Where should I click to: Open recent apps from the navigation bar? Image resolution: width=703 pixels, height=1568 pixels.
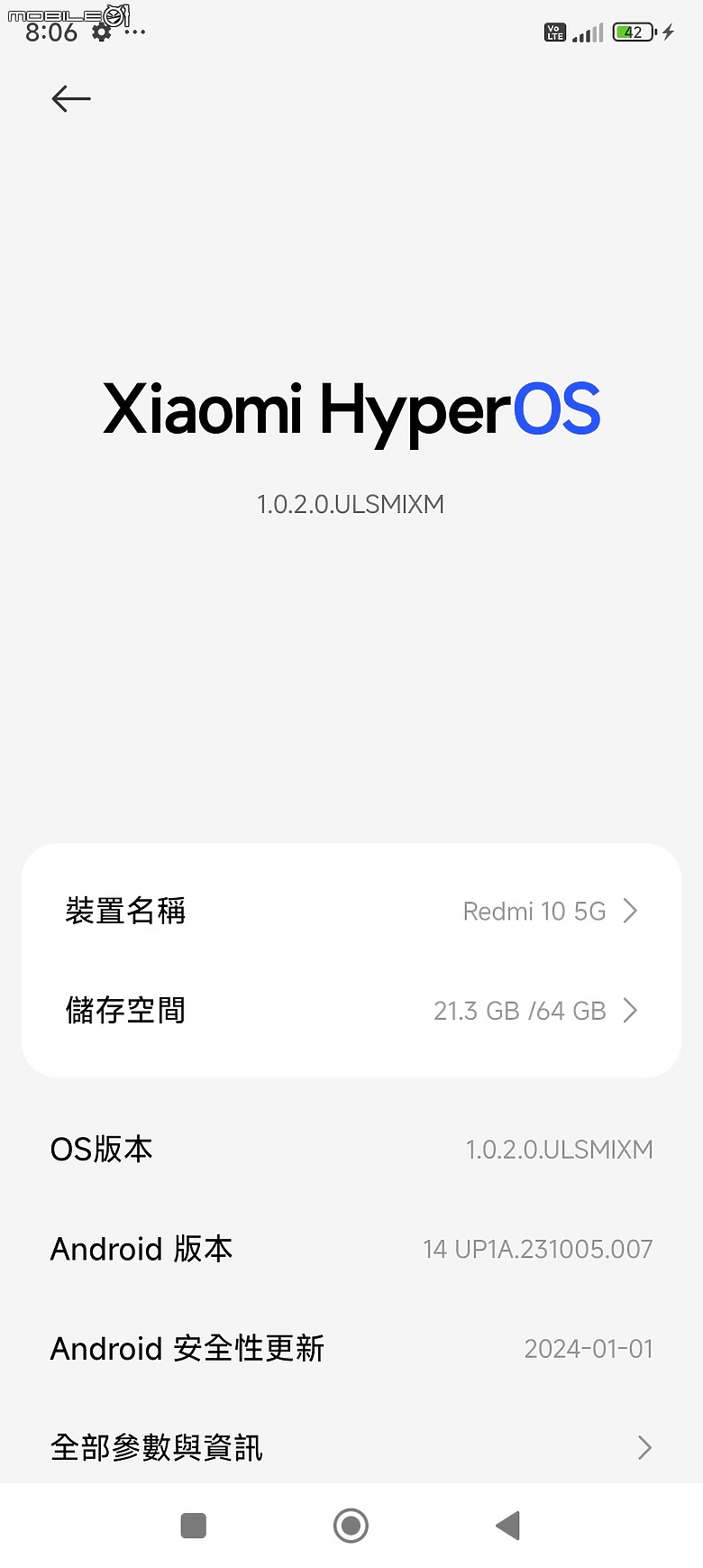[194, 1526]
